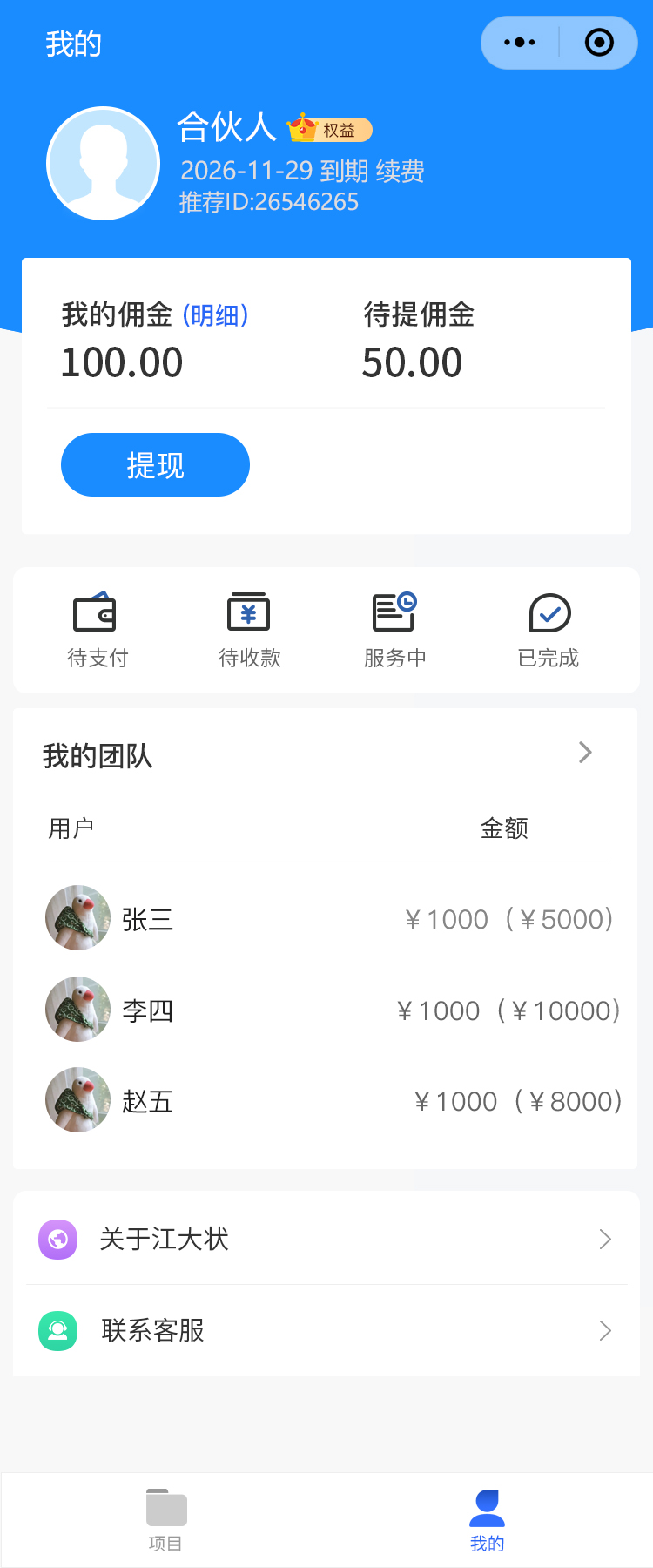View commission details via 明细
The image size is (653, 1568).
point(216,315)
